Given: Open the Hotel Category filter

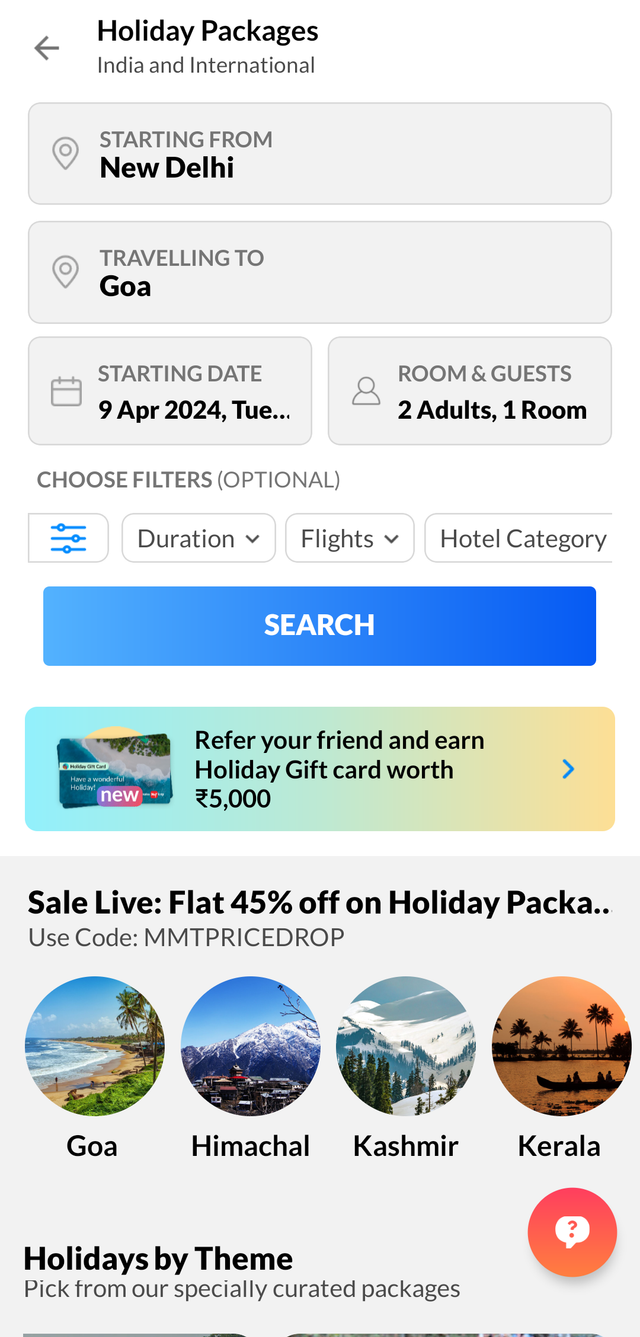Looking at the screenshot, I should [x=520, y=538].
